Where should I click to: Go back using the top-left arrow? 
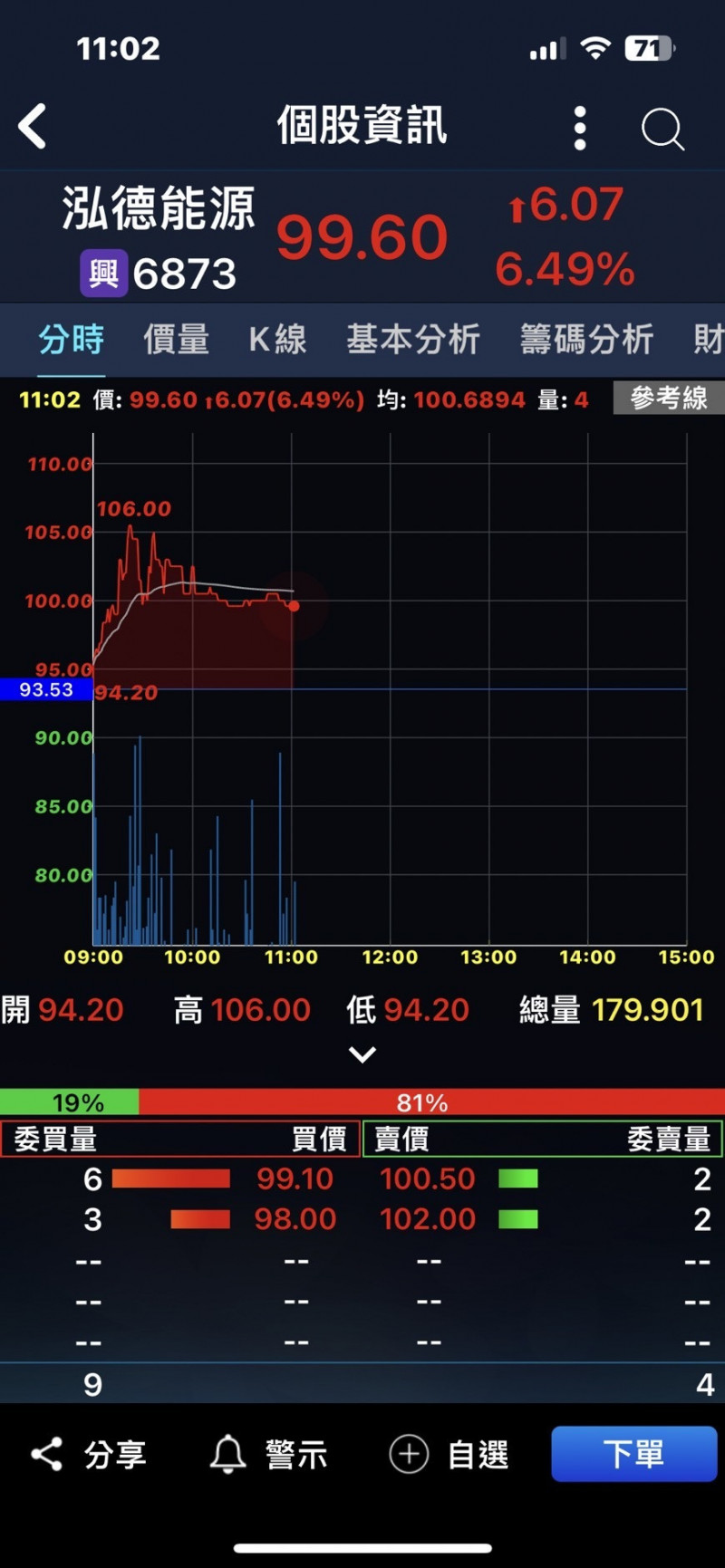[x=33, y=126]
